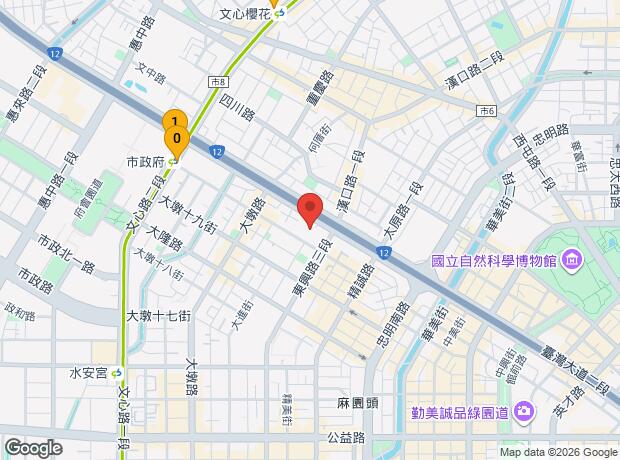The width and height of the screenshot is (620, 460).
Task: Open the 勤美誠品綠園道 camera place icon
Action: (x=524, y=412)
